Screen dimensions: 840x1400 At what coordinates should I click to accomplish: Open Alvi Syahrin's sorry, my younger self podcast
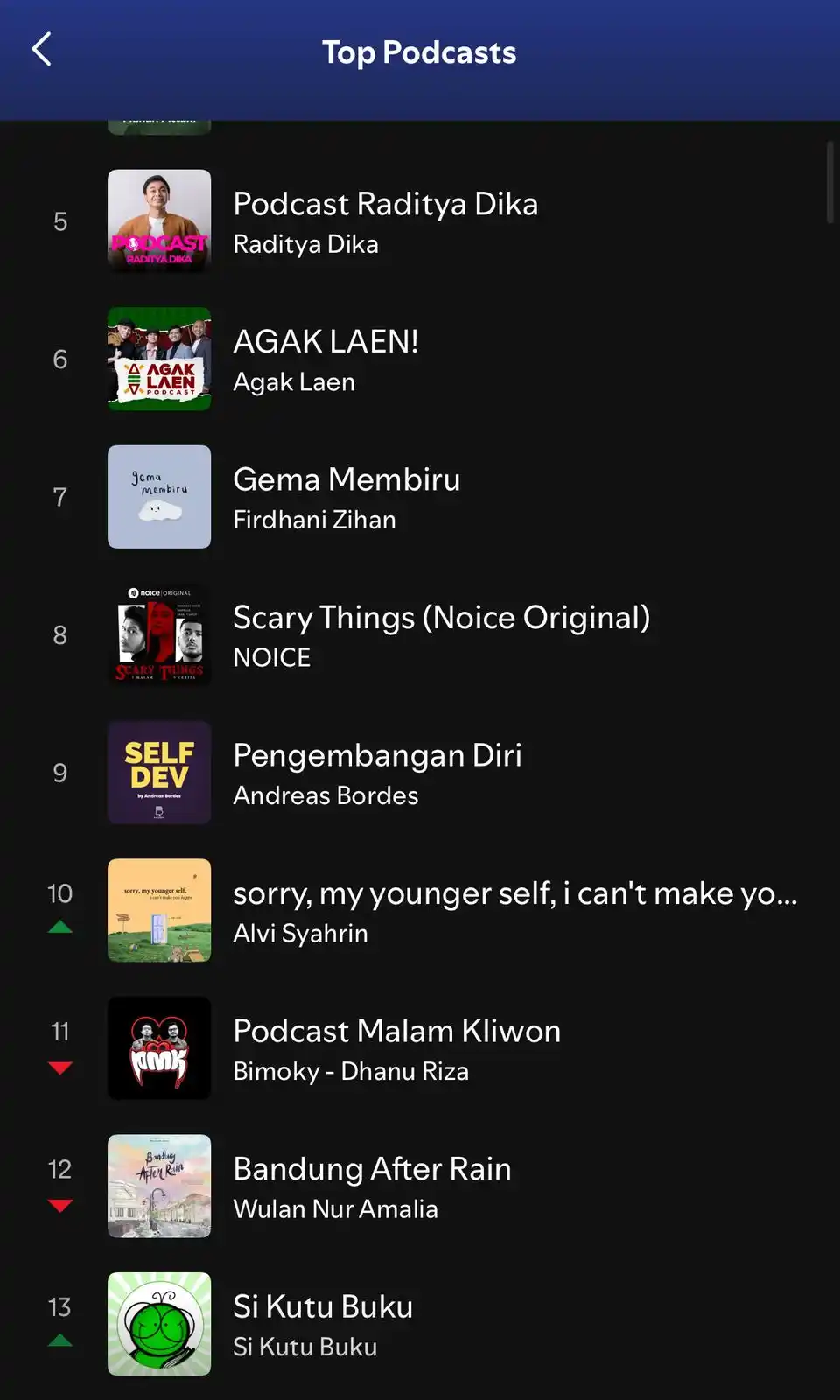514,910
